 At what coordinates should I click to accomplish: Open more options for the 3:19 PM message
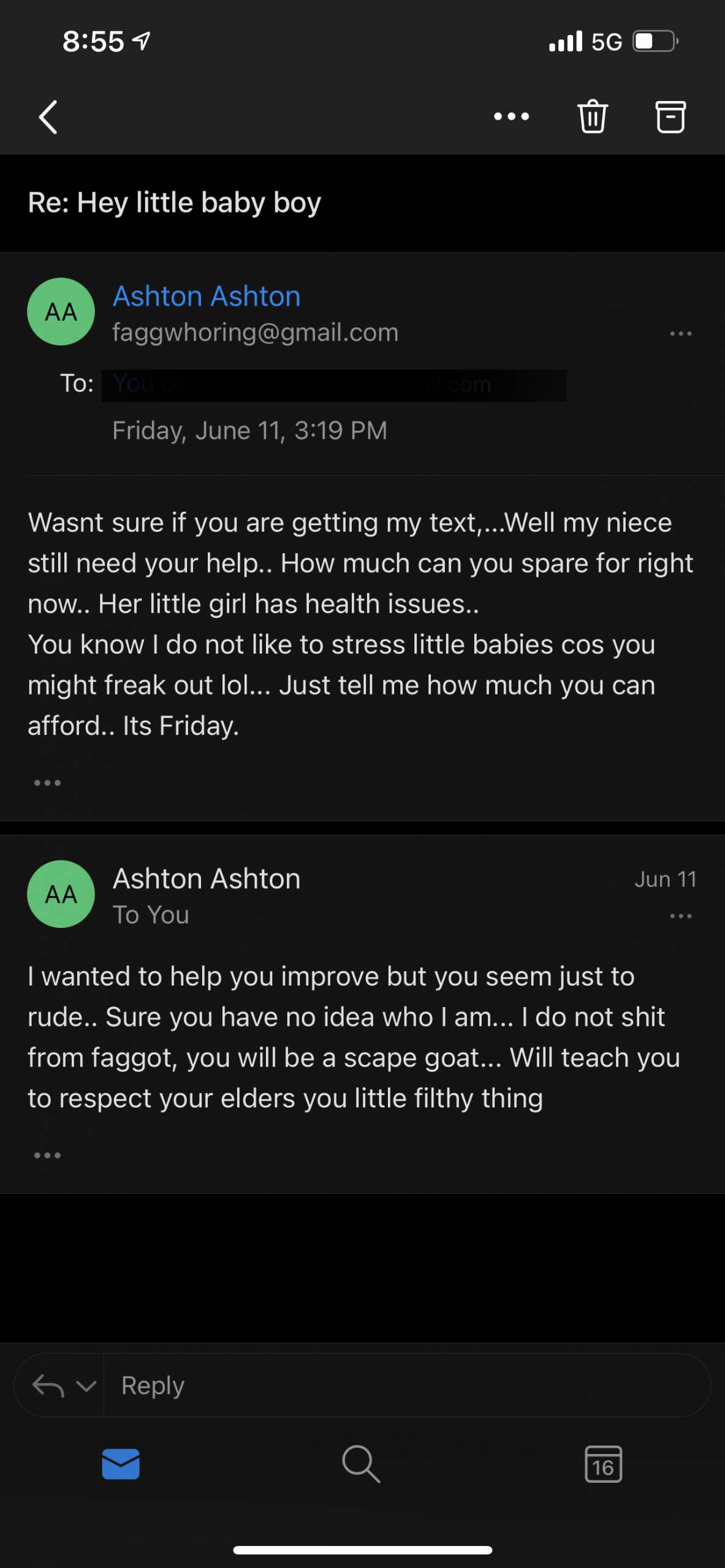(x=680, y=334)
